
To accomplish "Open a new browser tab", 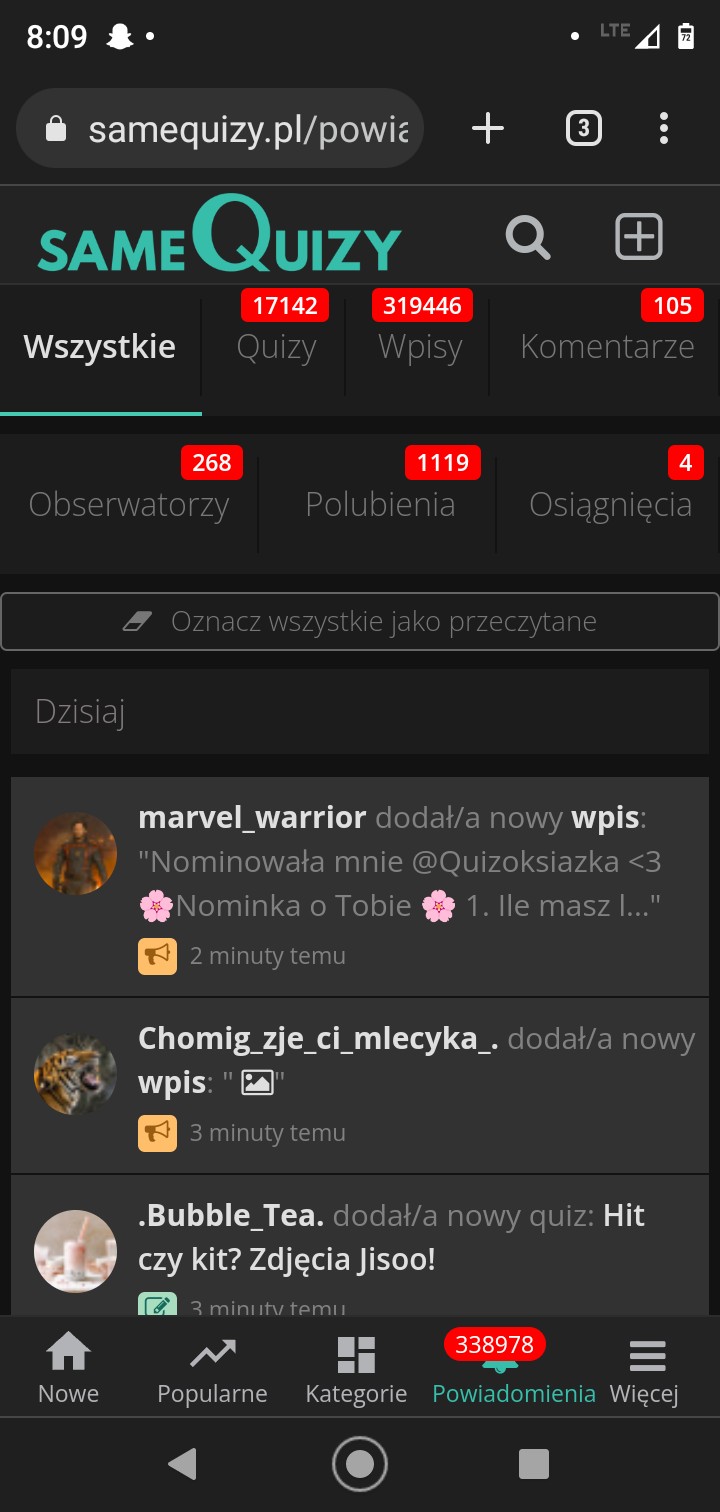I will [x=488, y=128].
